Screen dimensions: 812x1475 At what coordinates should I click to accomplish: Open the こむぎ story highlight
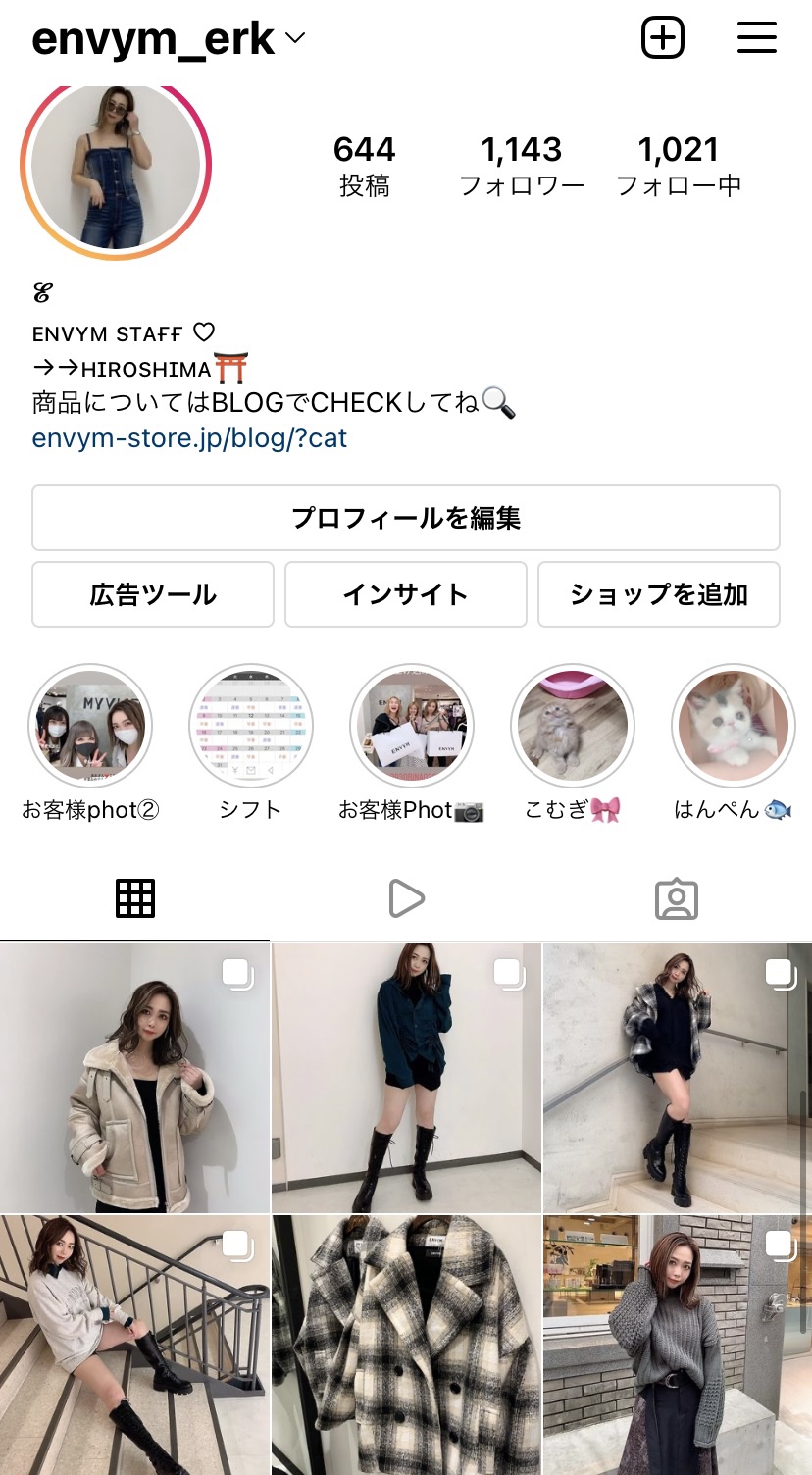[573, 727]
